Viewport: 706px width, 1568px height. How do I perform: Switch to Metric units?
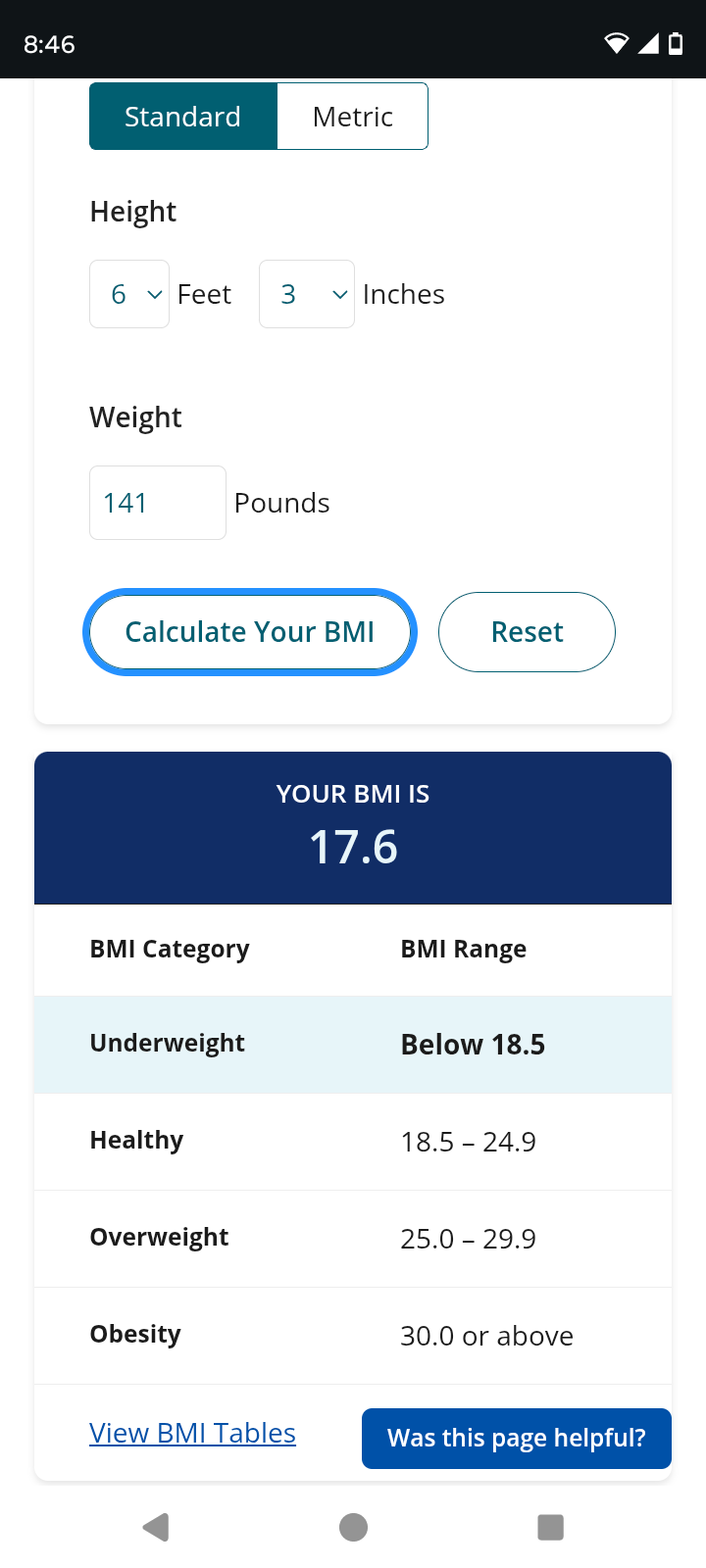(353, 117)
